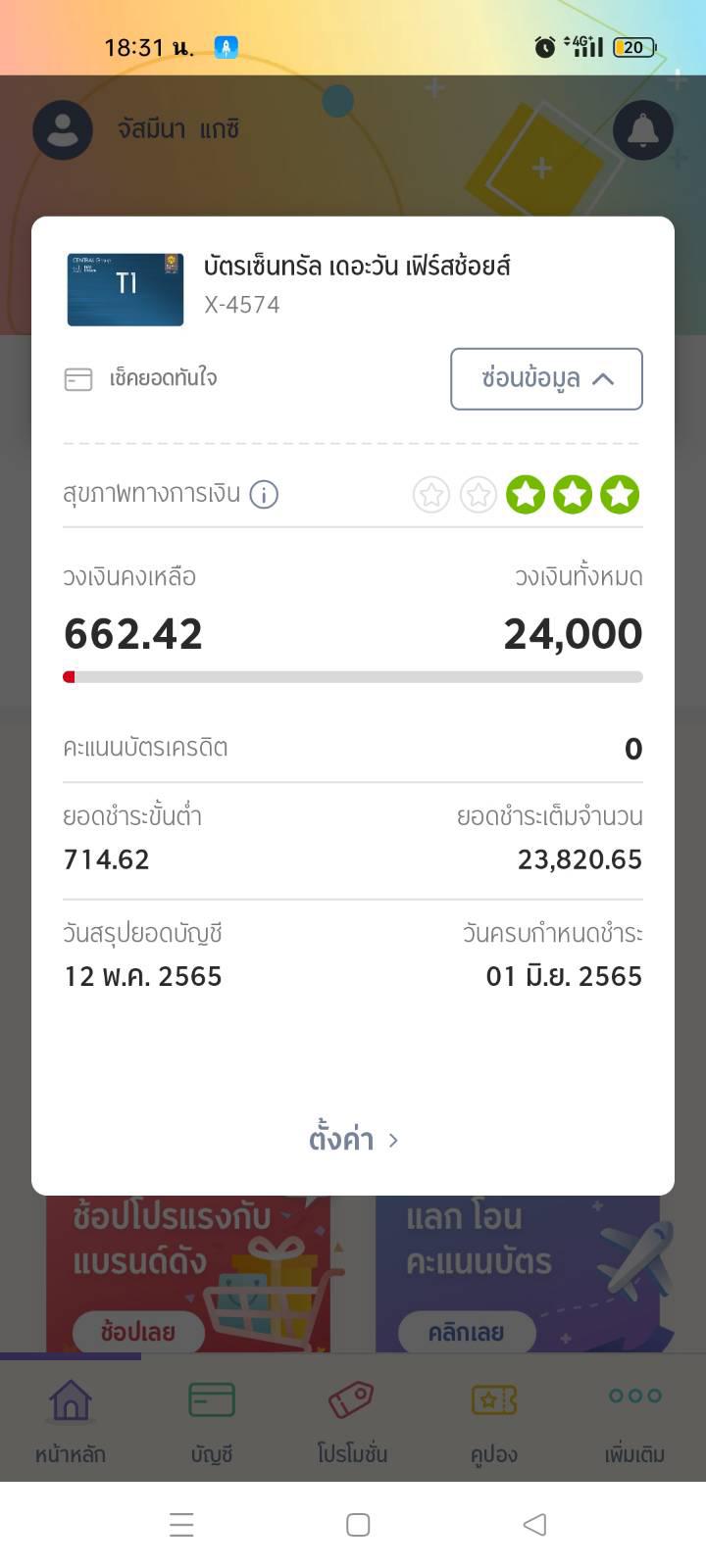The width and height of the screenshot is (706, 1568).
Task: Open ตั้งค่า card settings
Action: point(353,1140)
